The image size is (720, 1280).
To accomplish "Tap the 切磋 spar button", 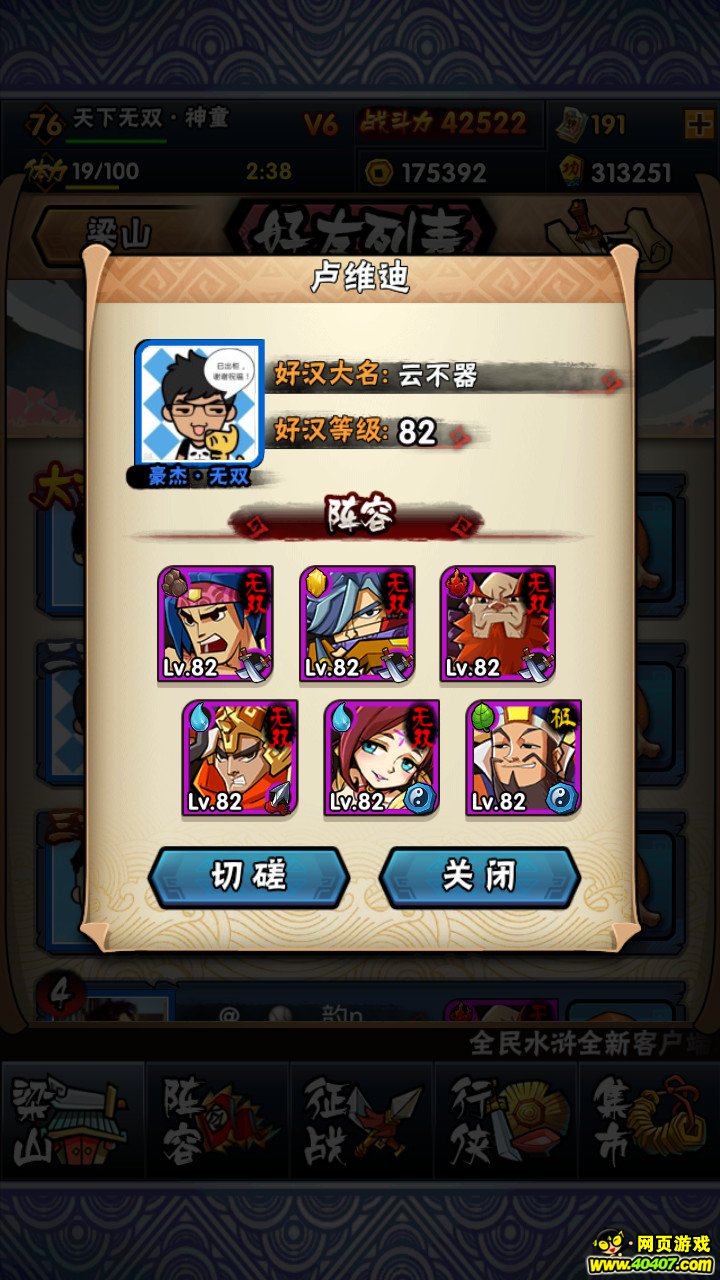I will pos(249,877).
